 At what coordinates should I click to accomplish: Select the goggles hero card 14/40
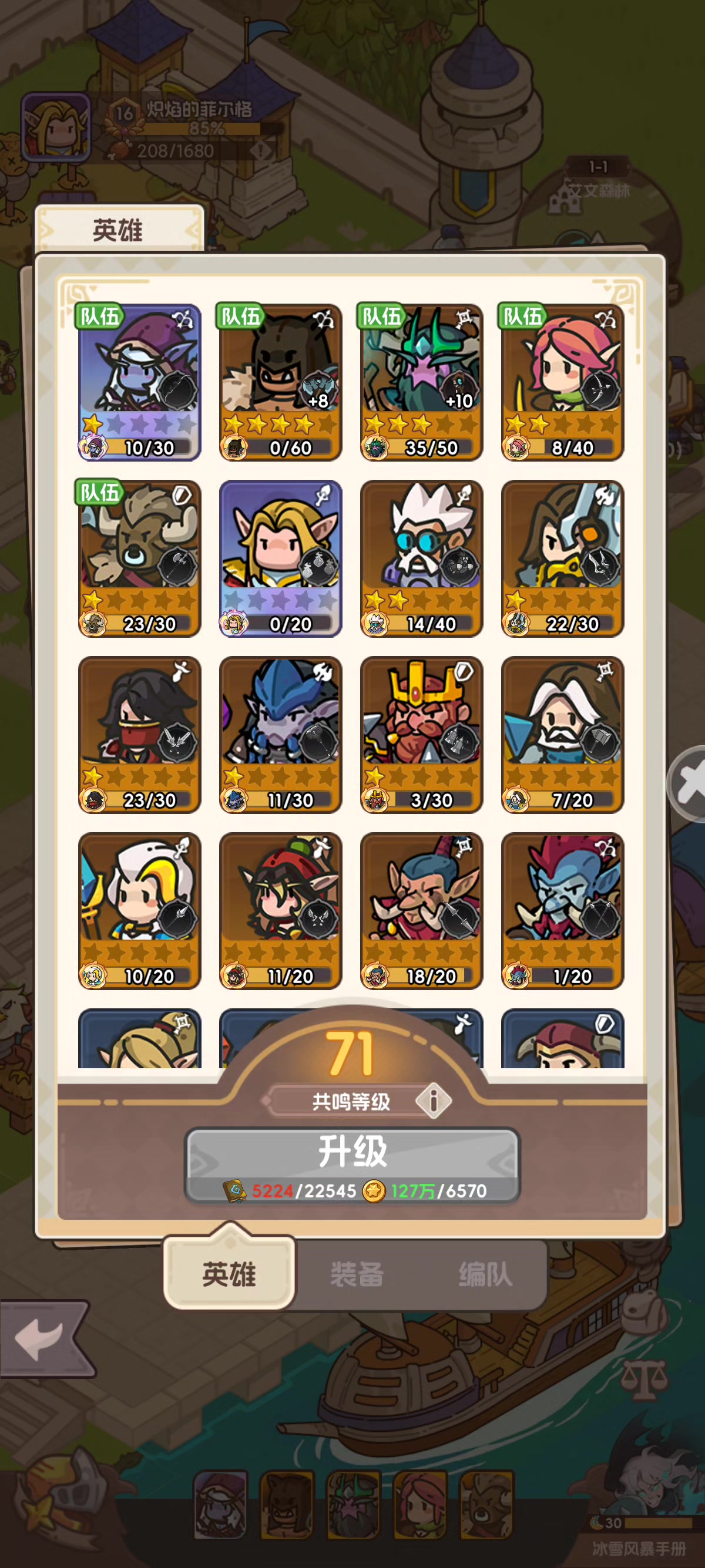(x=421, y=558)
